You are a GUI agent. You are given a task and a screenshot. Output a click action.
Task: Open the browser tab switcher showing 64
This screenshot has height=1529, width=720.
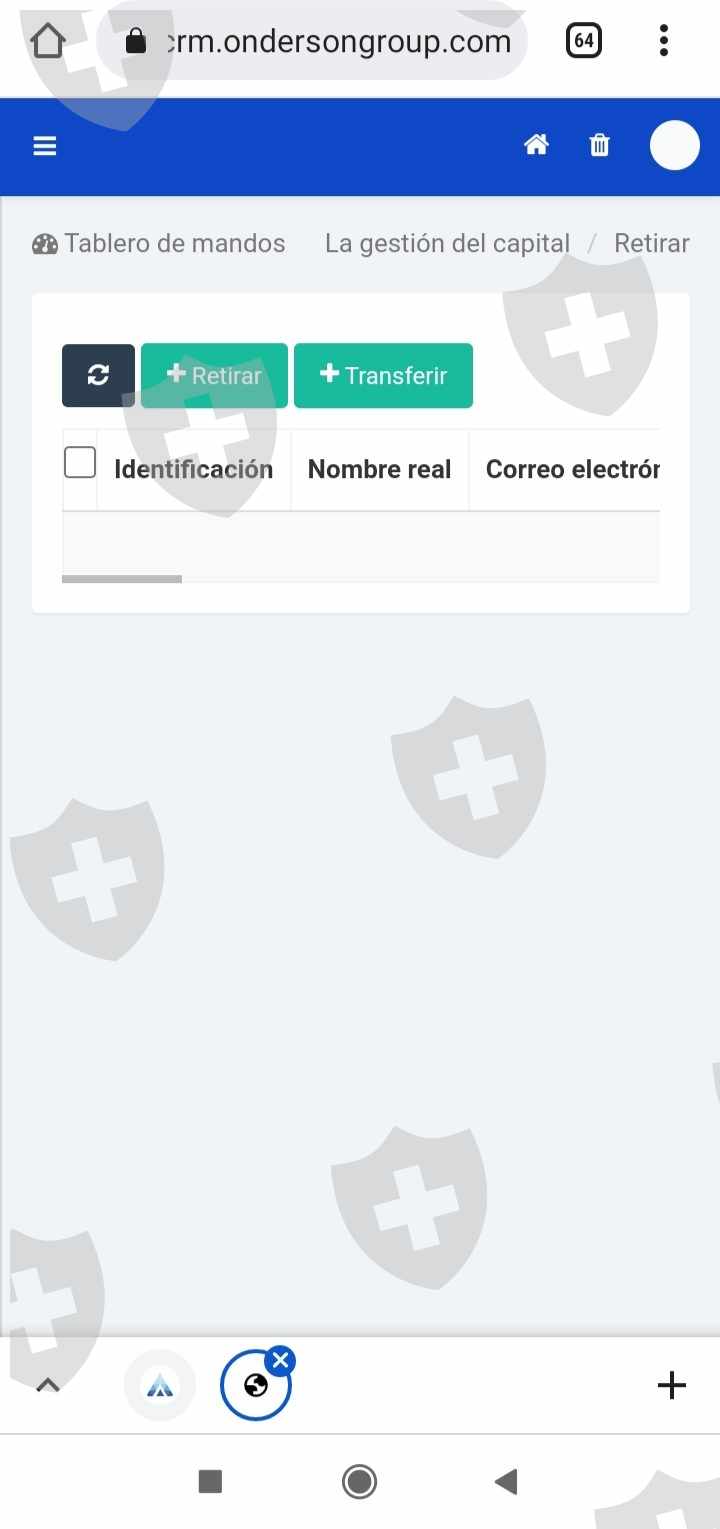pyautogui.click(x=584, y=41)
